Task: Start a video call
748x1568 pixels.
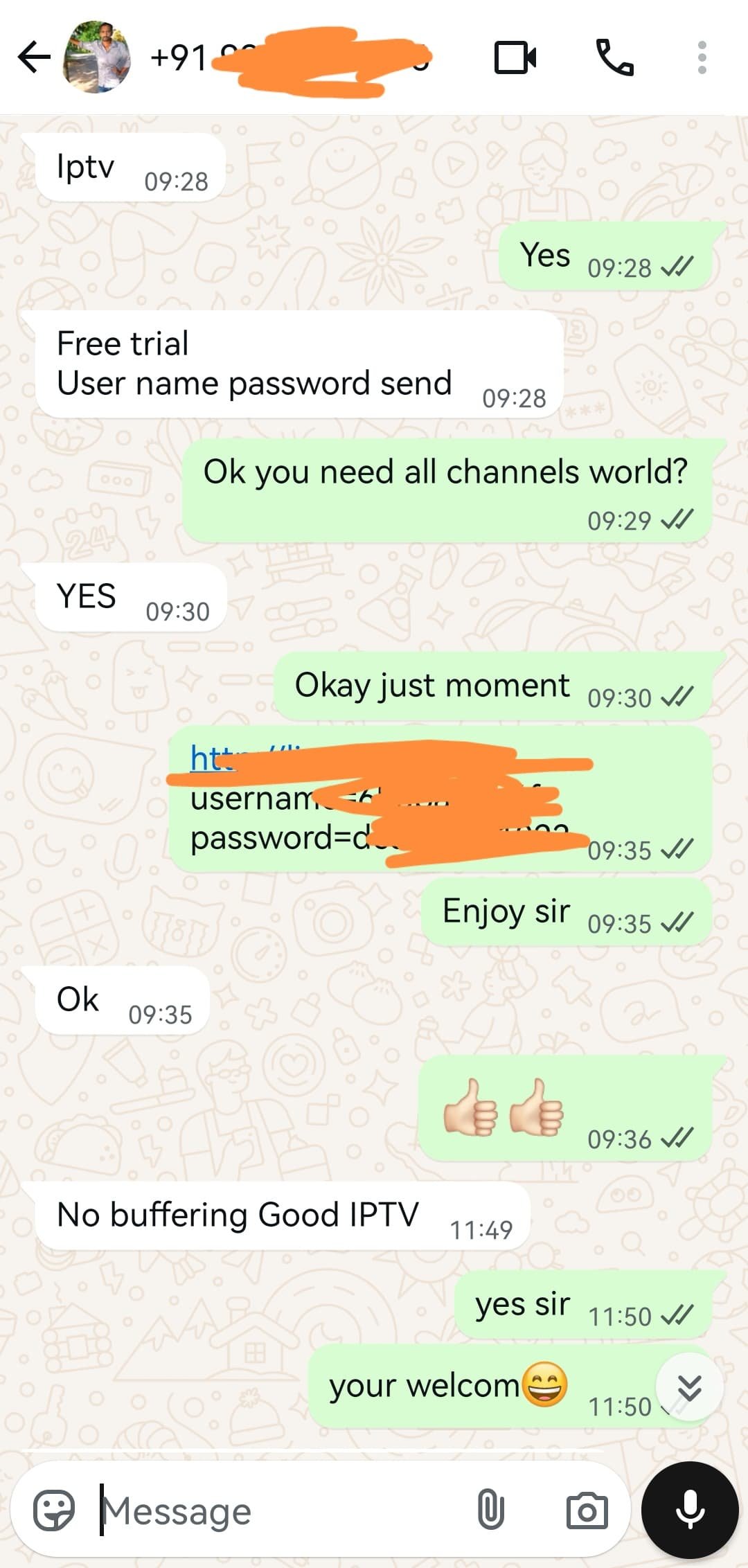Action: point(515,57)
